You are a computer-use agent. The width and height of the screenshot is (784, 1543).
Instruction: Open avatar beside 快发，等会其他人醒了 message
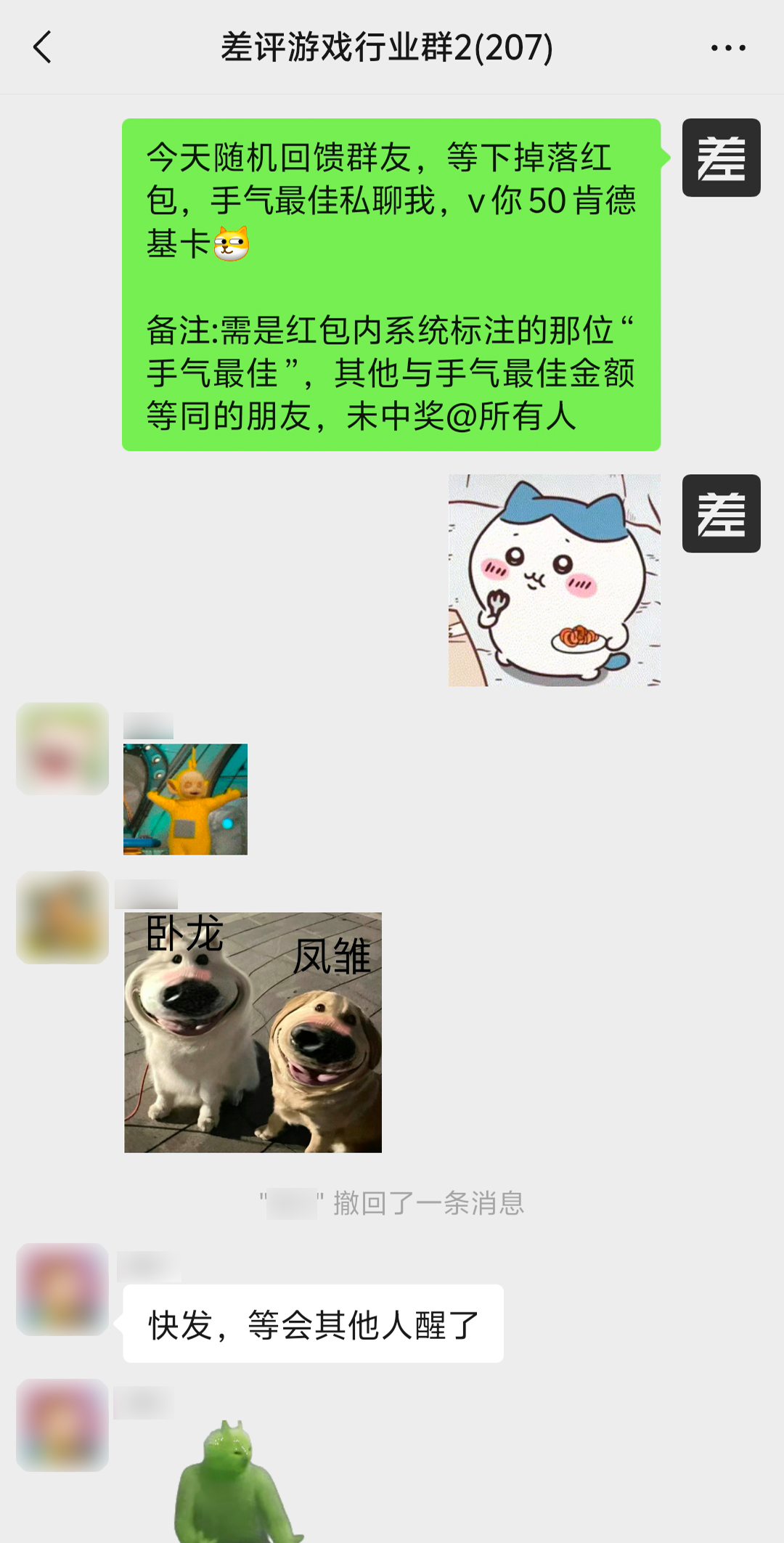point(62,1289)
